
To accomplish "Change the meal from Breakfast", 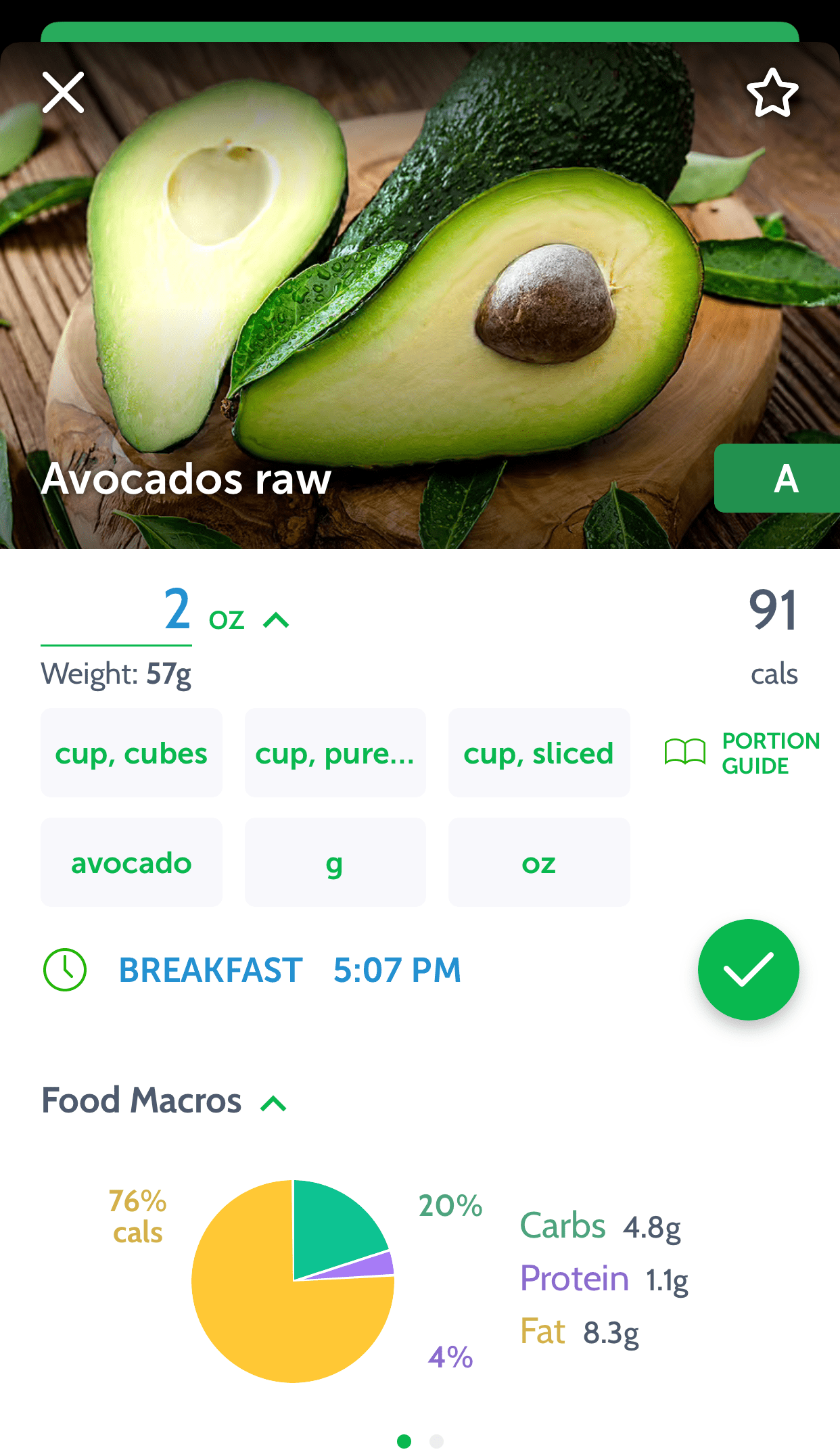I will coord(210,970).
